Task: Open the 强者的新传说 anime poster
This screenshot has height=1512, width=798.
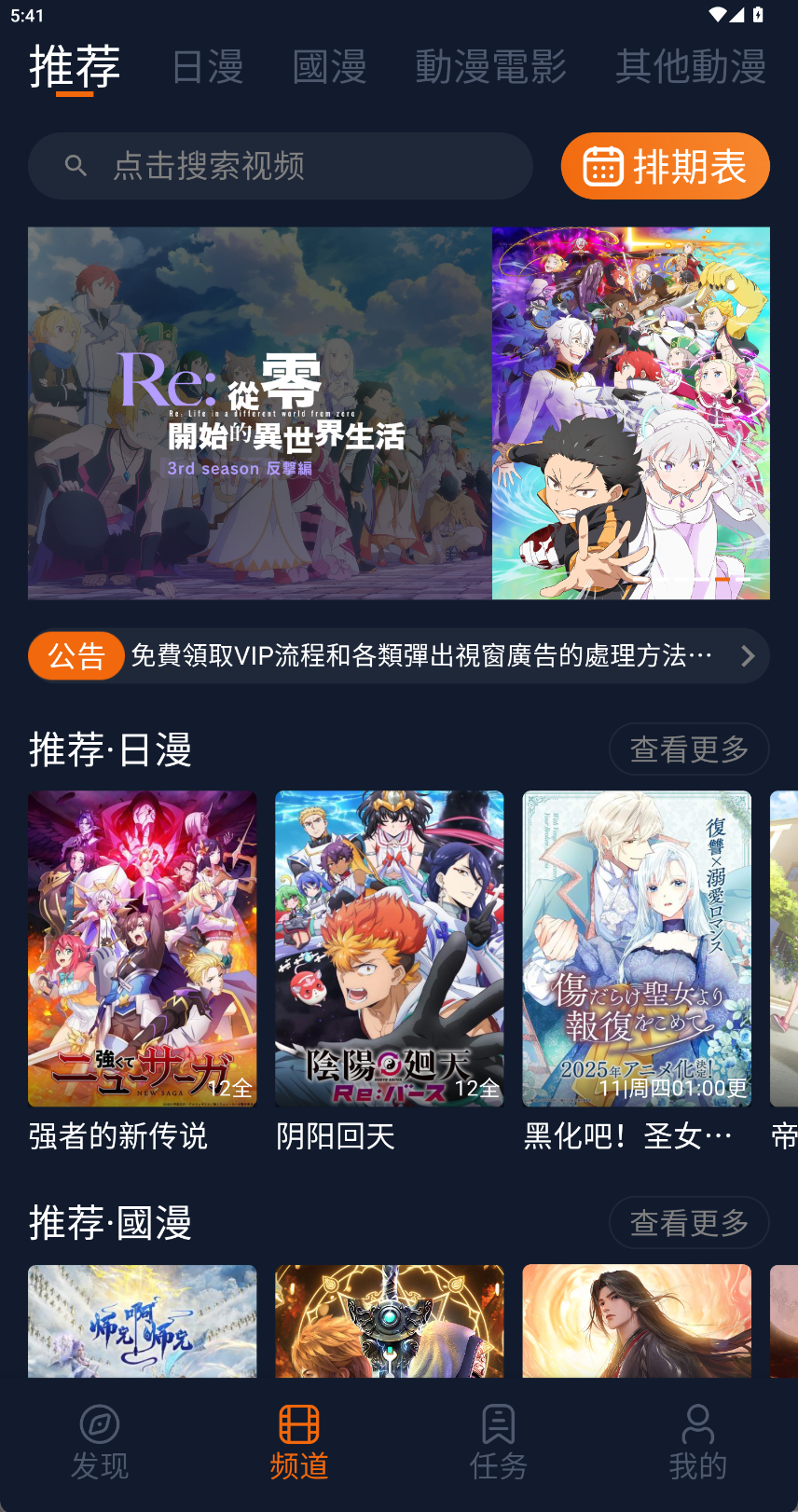Action: (x=142, y=948)
